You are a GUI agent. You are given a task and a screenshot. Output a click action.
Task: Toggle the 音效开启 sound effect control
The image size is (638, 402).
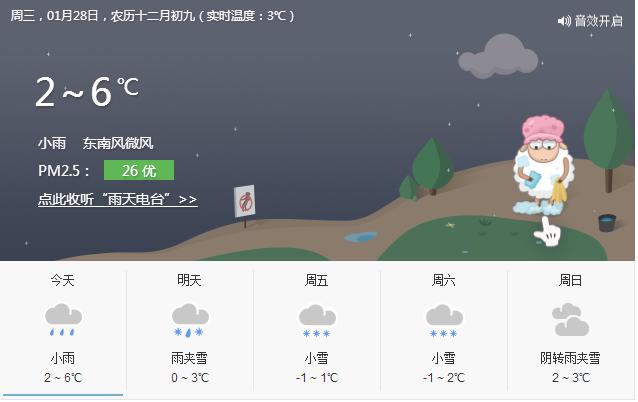tap(590, 20)
